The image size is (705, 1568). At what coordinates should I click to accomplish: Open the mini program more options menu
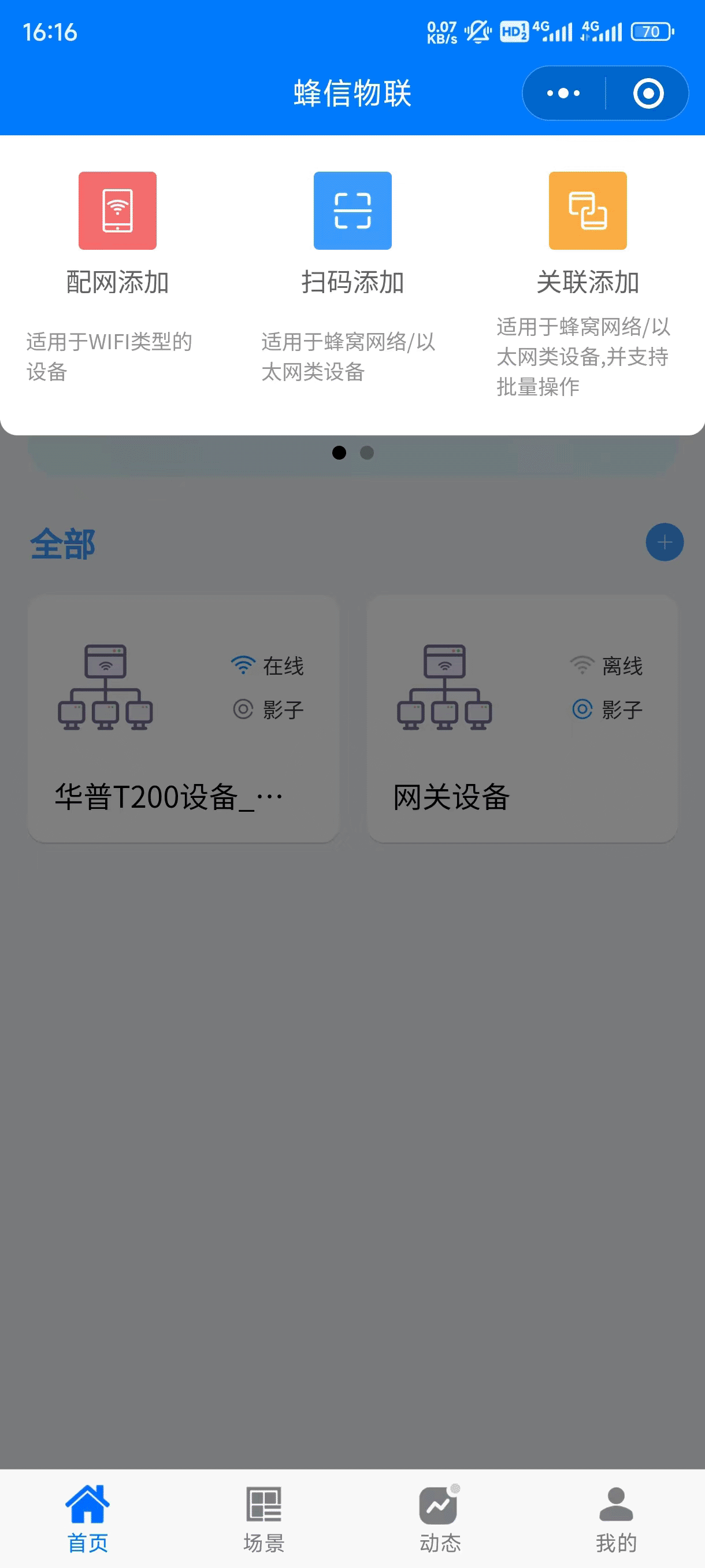pos(563,93)
